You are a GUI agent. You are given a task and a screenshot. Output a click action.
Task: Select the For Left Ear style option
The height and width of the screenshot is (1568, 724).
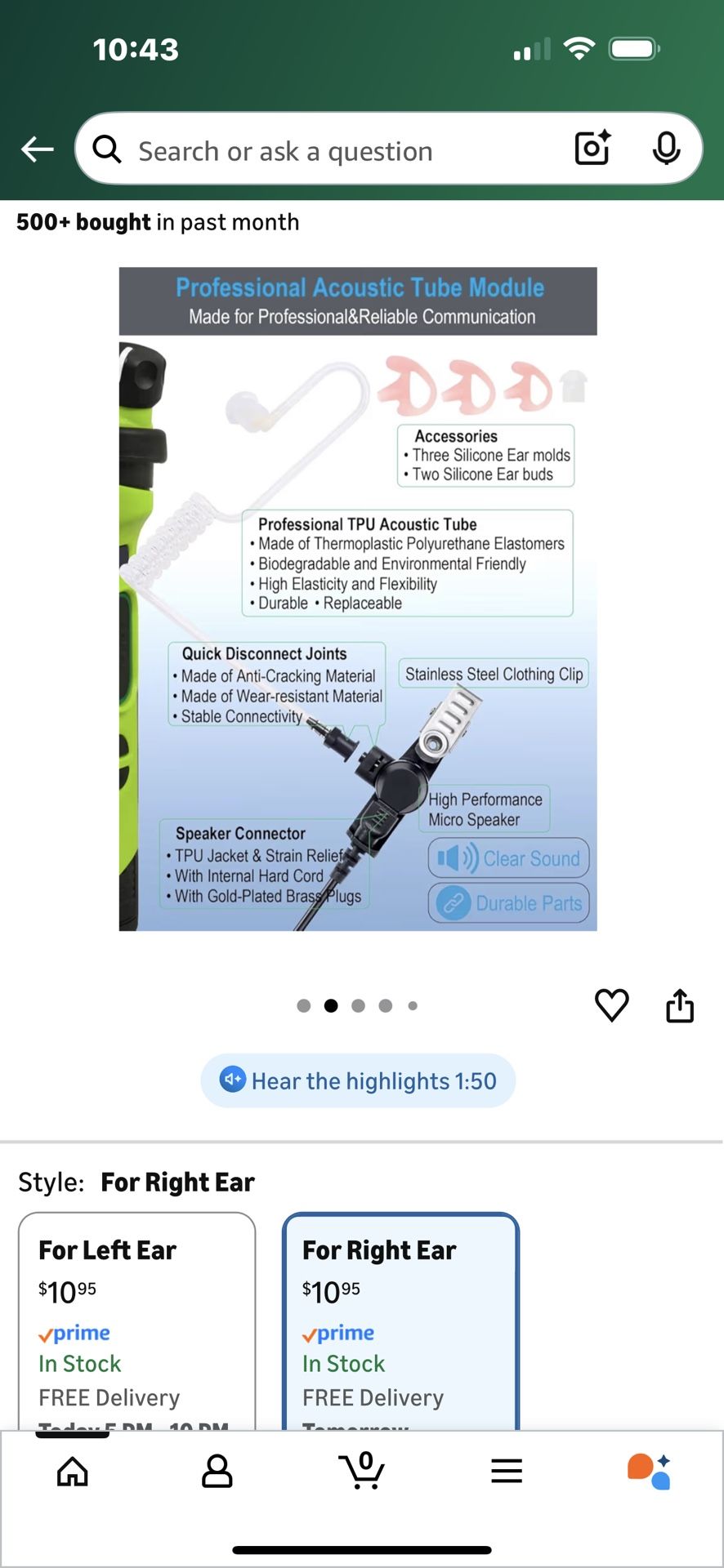136,1315
